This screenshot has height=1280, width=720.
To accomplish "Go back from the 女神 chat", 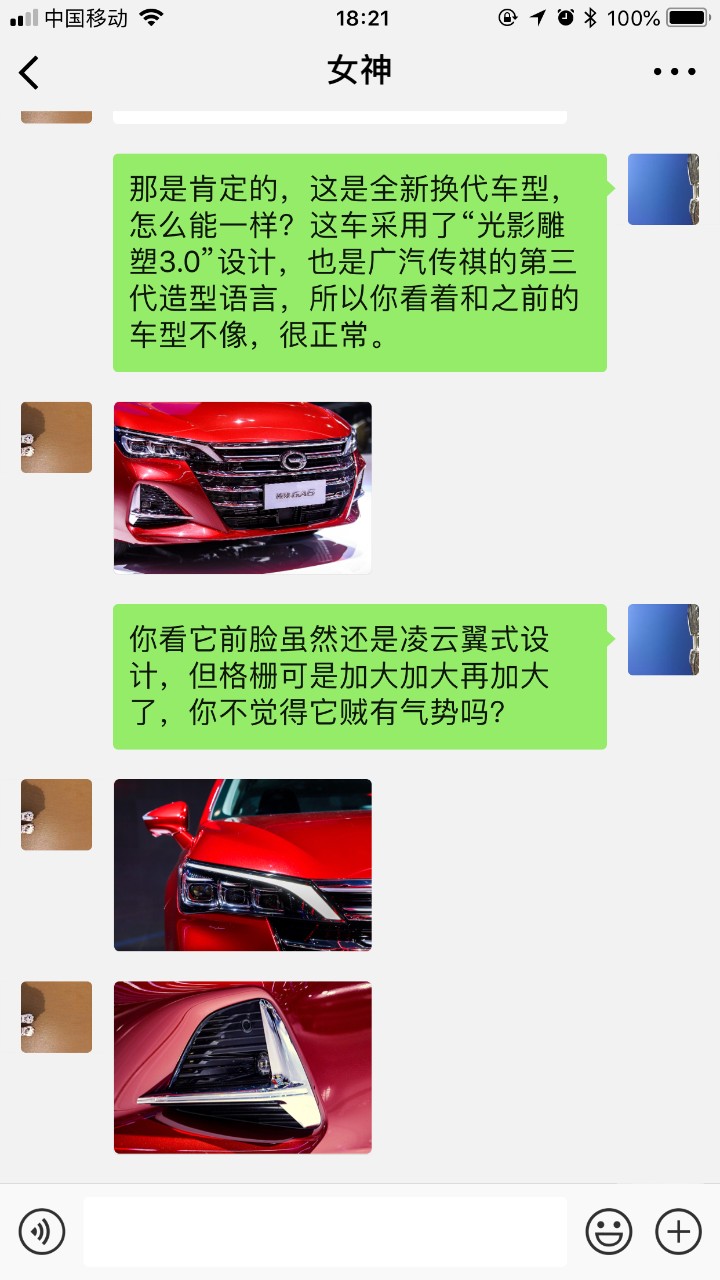I will [x=30, y=72].
